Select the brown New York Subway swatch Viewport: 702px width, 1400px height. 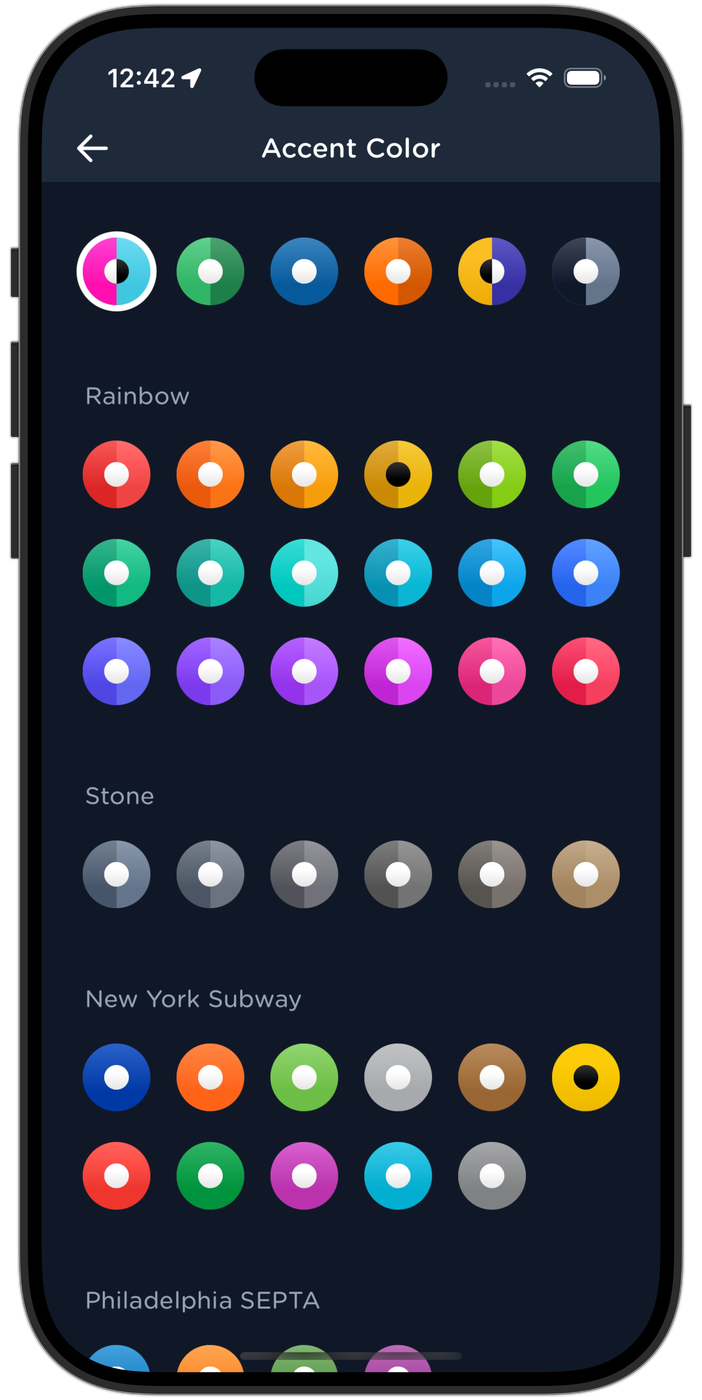492,1077
